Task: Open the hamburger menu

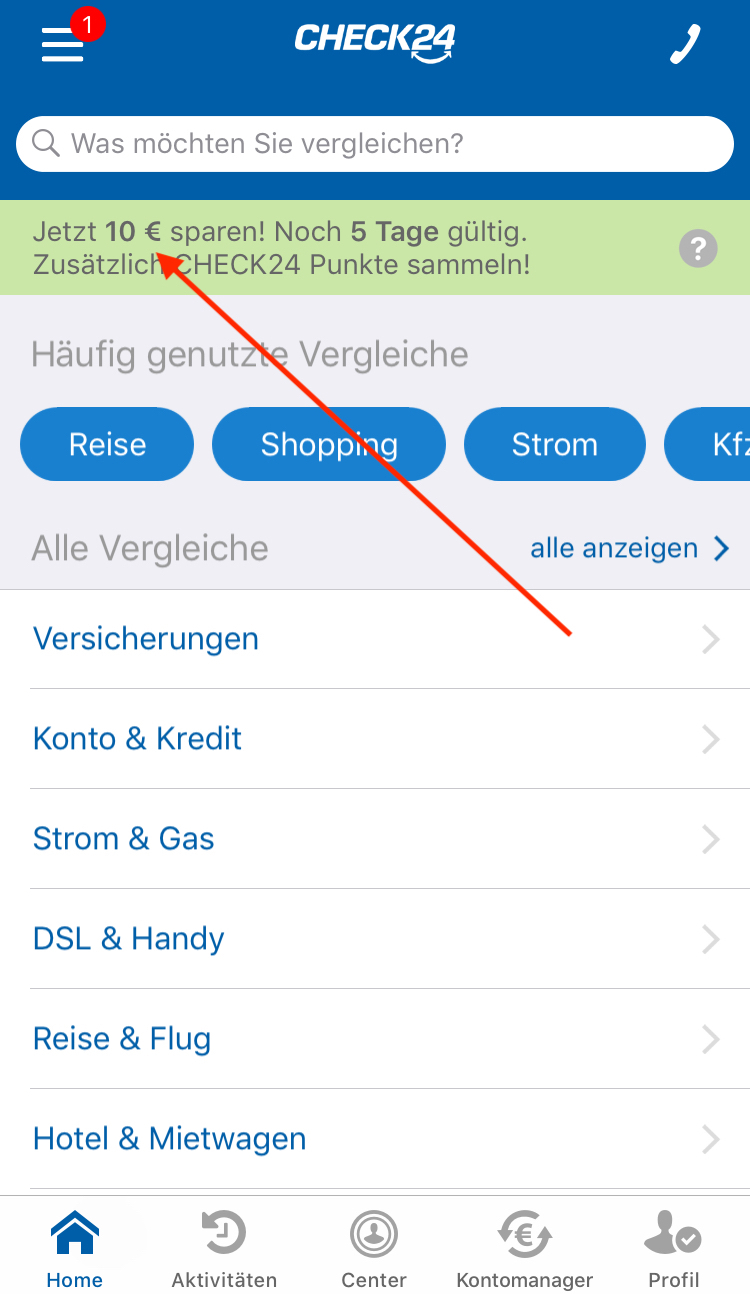Action: point(62,44)
